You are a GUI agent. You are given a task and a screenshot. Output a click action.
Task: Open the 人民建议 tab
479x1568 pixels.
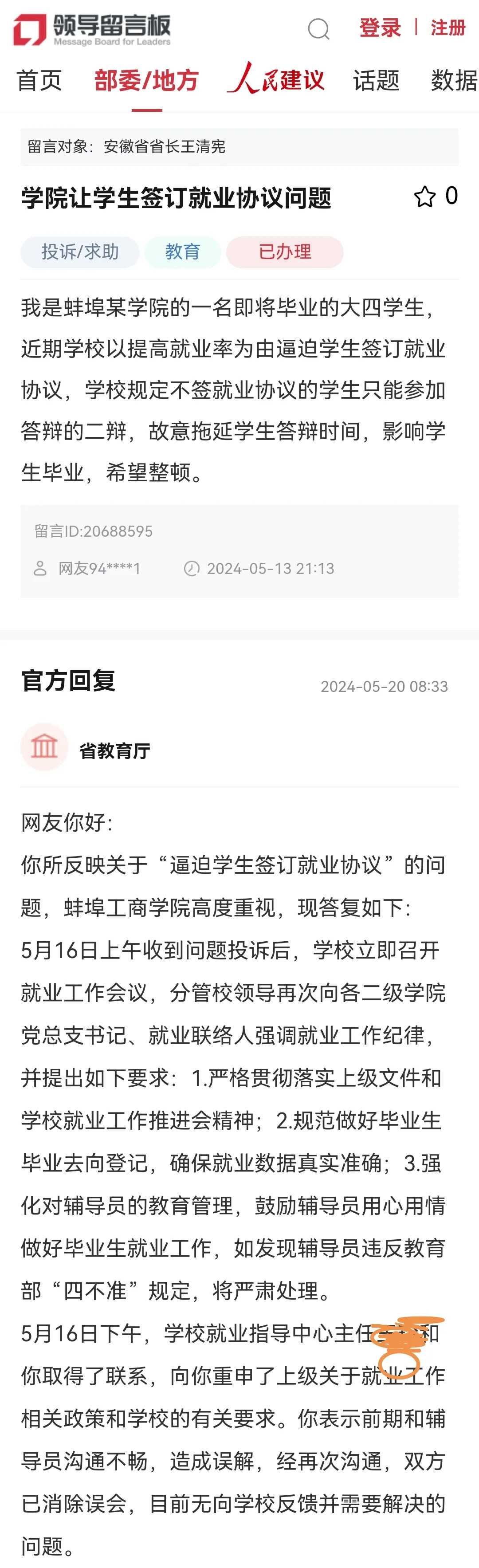(276, 79)
